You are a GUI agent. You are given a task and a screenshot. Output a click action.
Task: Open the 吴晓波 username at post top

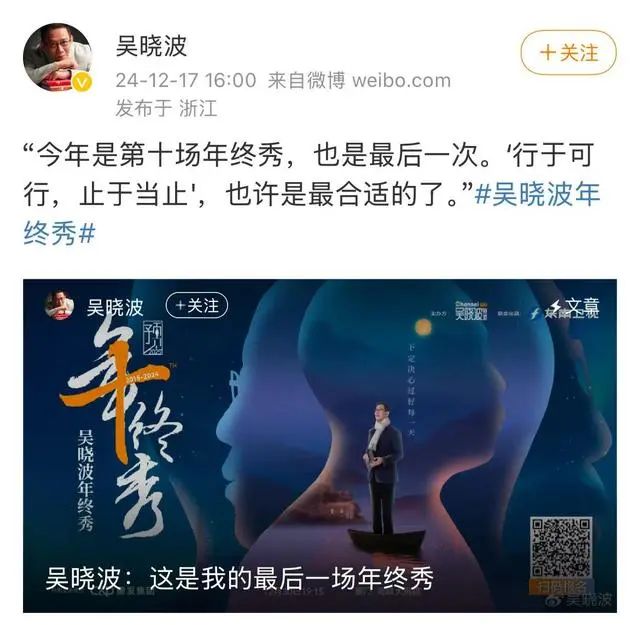point(153,46)
